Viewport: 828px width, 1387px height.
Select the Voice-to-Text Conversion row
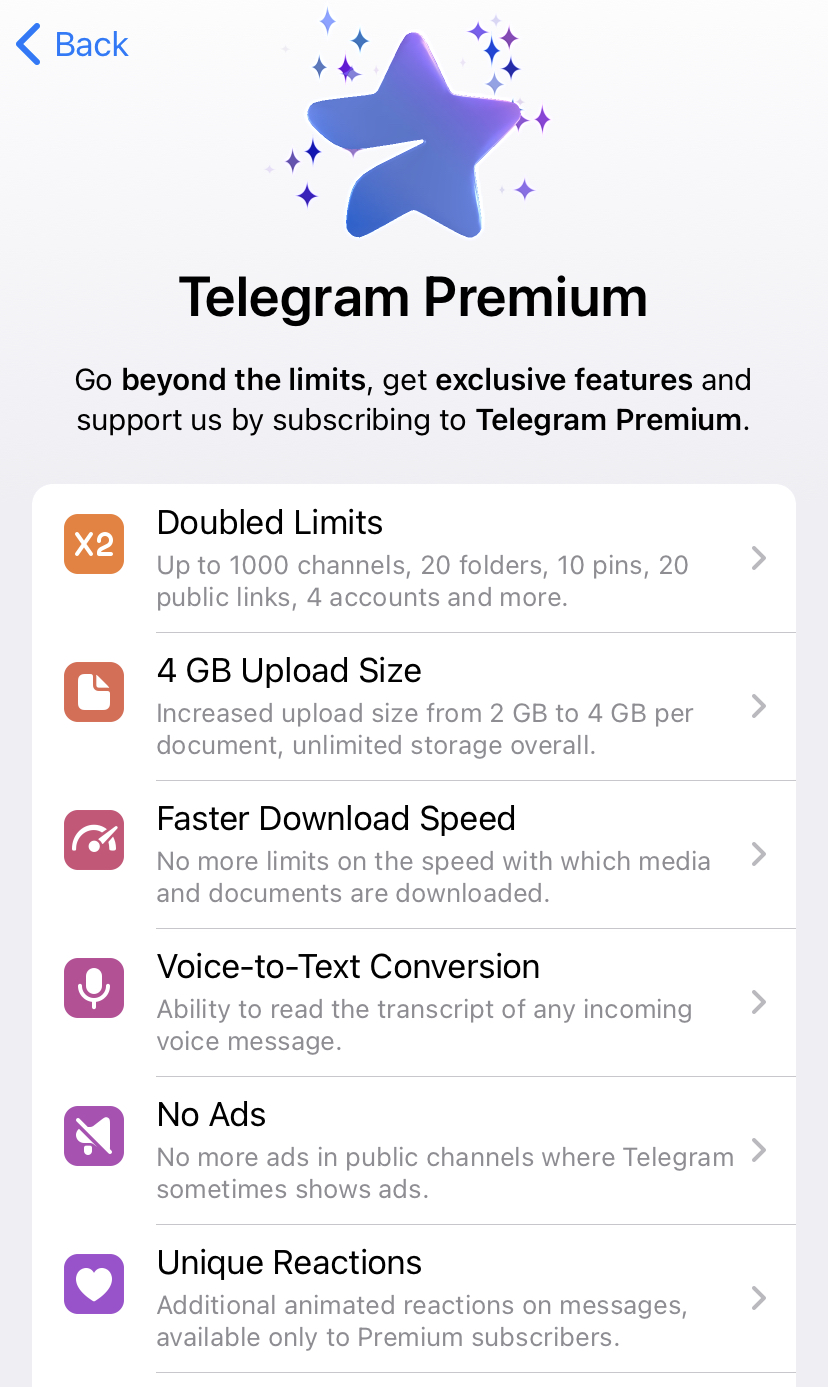(414, 1003)
